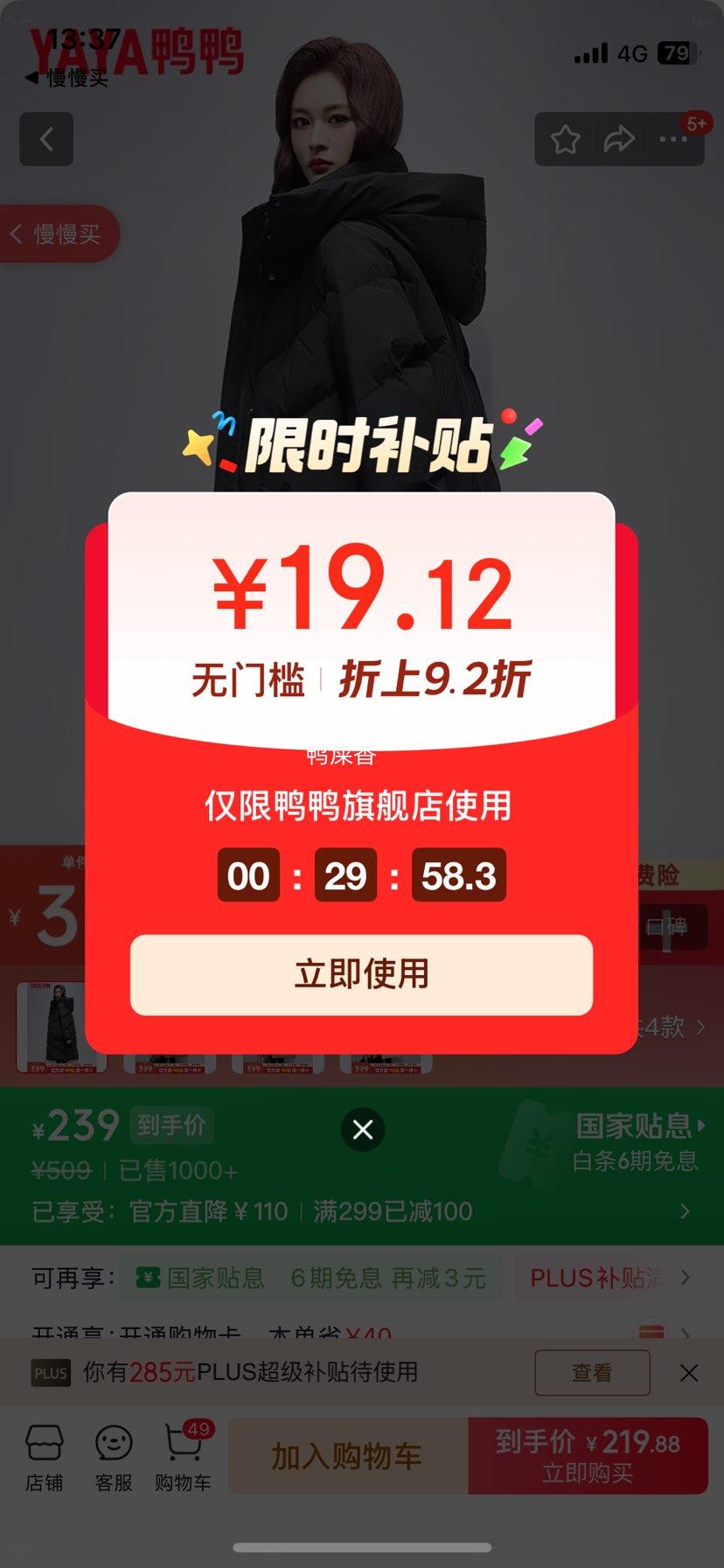Open the three-dot overflow menu
The width and height of the screenshot is (724, 1568).
coord(673,139)
